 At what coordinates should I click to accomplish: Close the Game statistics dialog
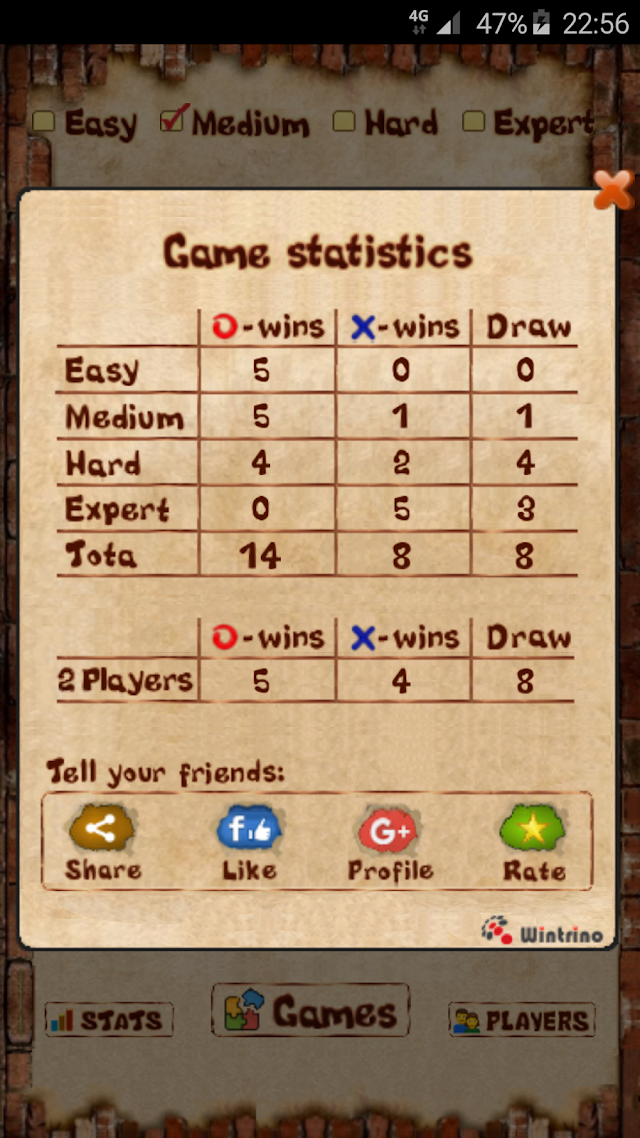click(614, 190)
